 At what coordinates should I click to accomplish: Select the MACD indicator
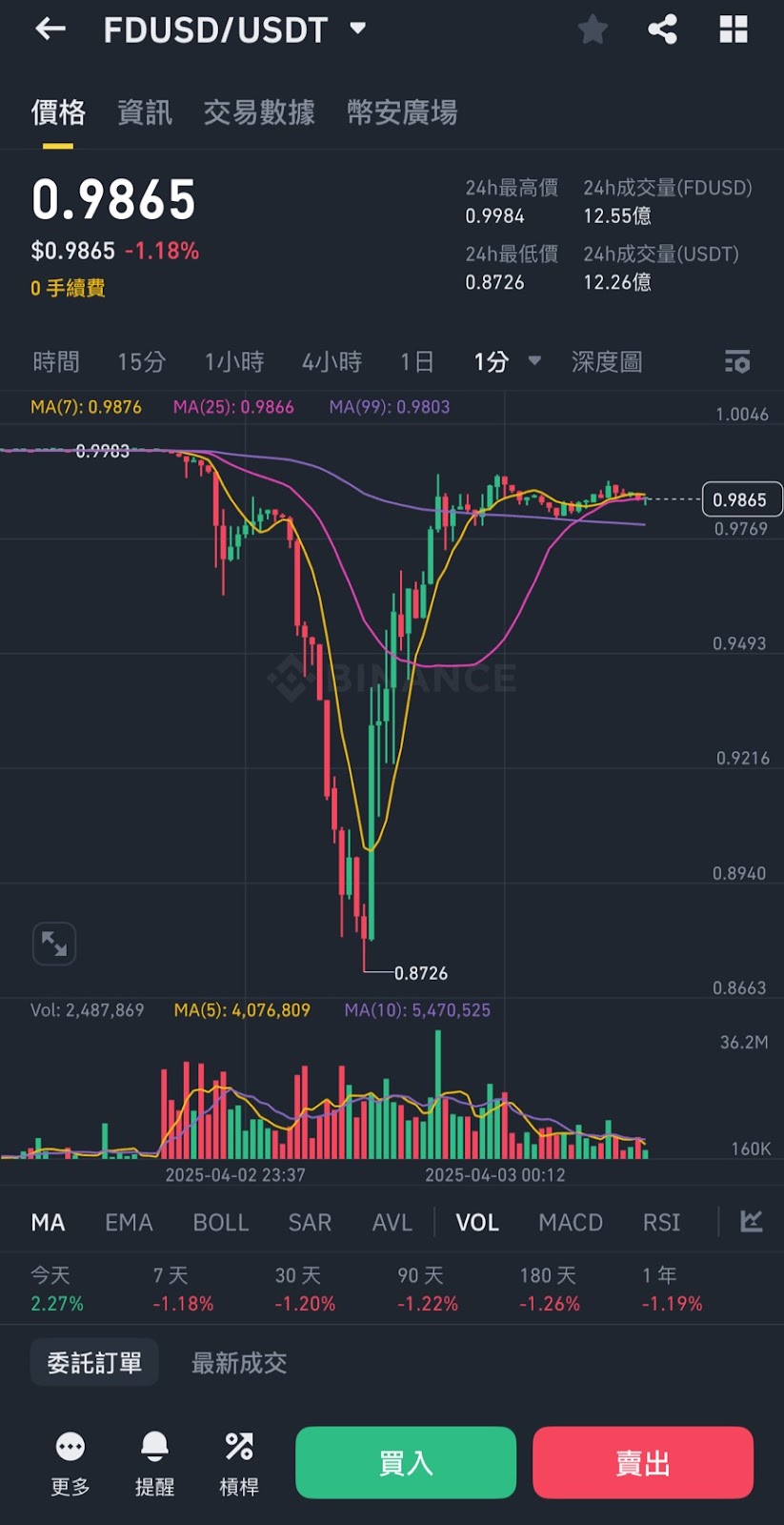[x=570, y=1223]
